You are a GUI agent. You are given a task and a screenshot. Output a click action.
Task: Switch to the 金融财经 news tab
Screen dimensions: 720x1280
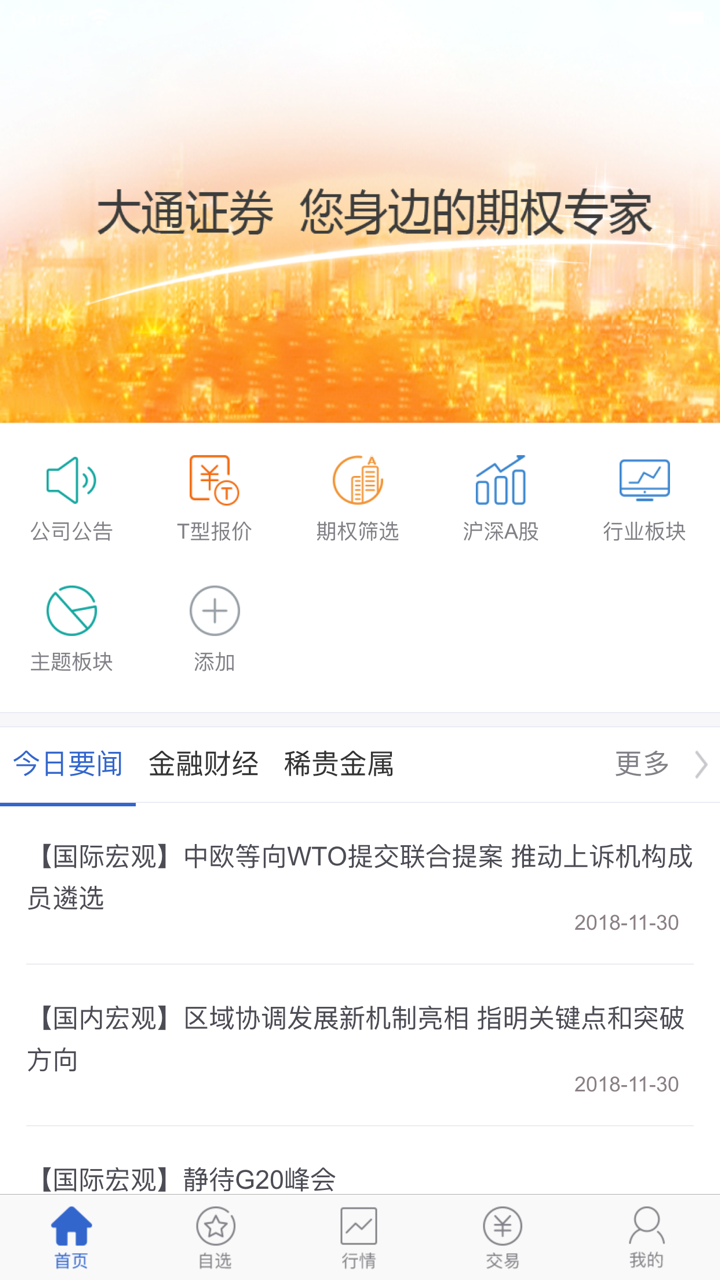pyautogui.click(x=205, y=763)
